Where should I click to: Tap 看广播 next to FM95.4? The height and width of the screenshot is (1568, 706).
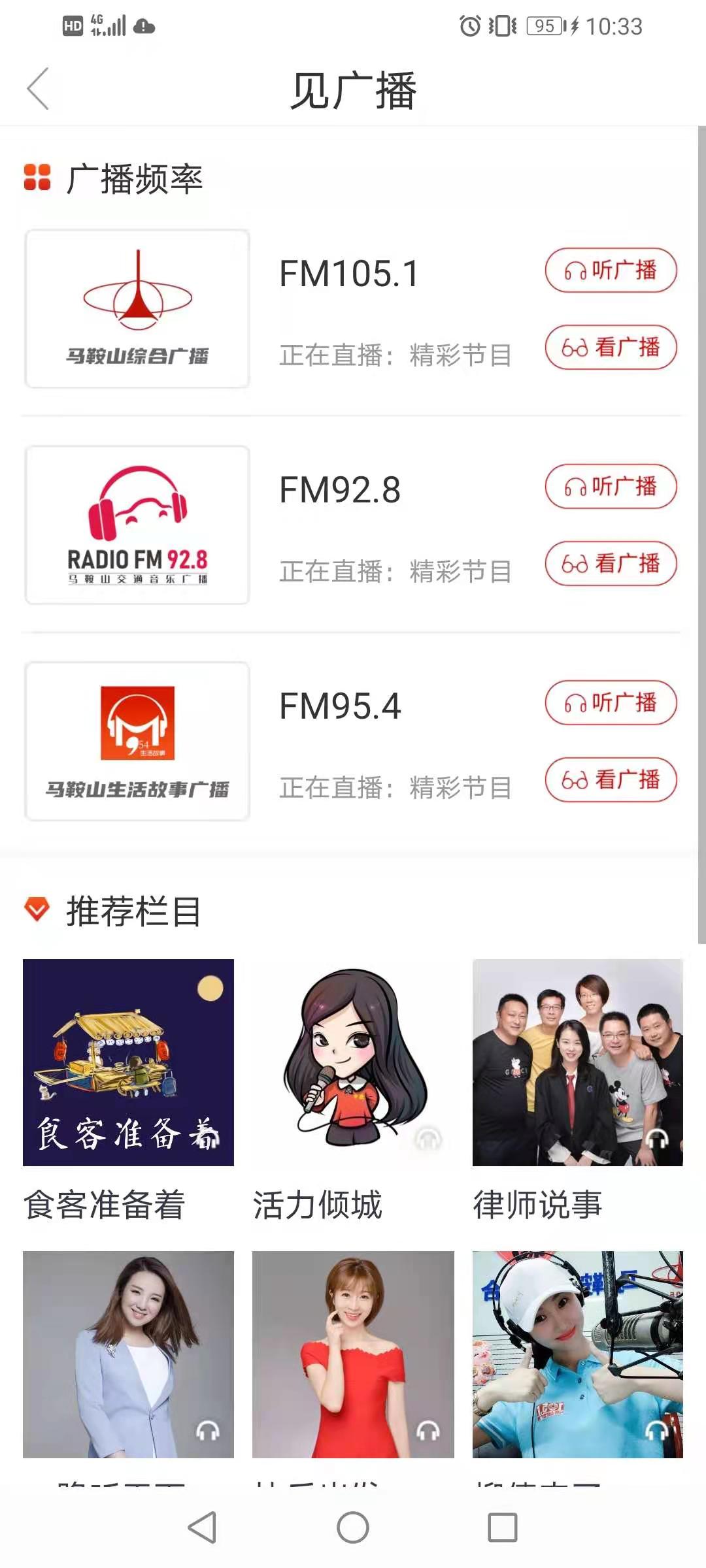click(610, 780)
